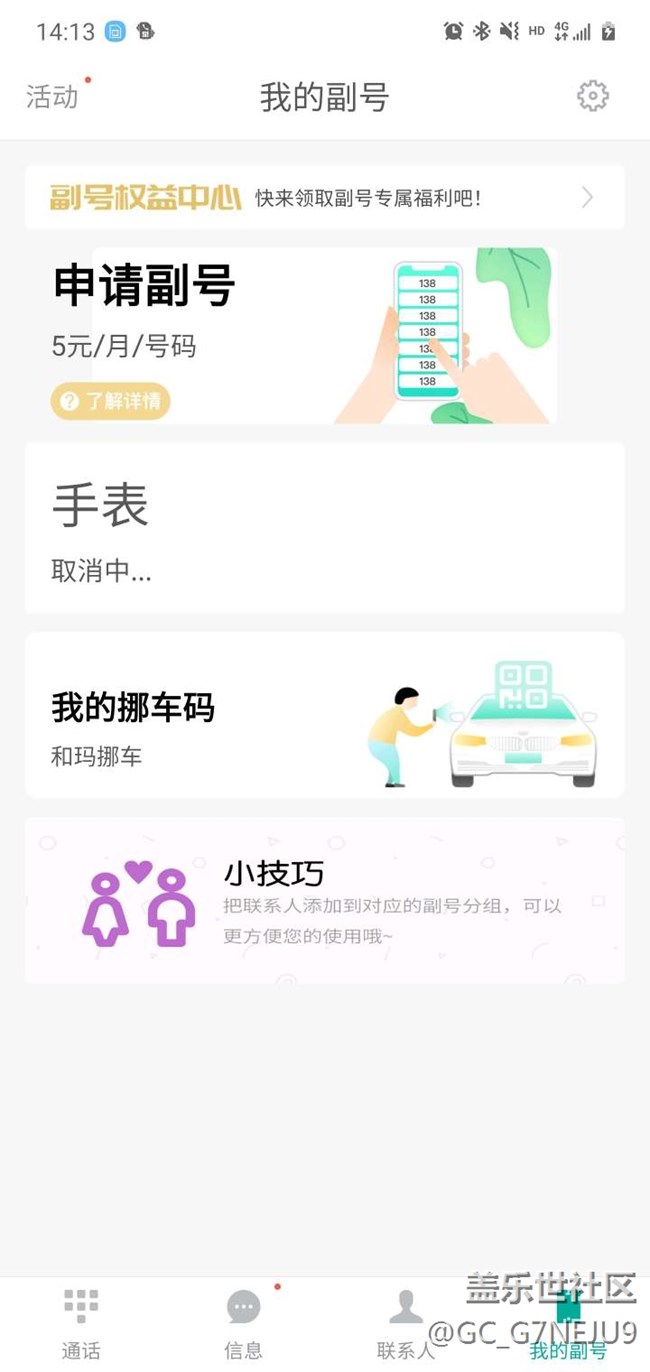The width and height of the screenshot is (650, 1372).
Task: Open 我的挪车码 card
Action: point(325,715)
